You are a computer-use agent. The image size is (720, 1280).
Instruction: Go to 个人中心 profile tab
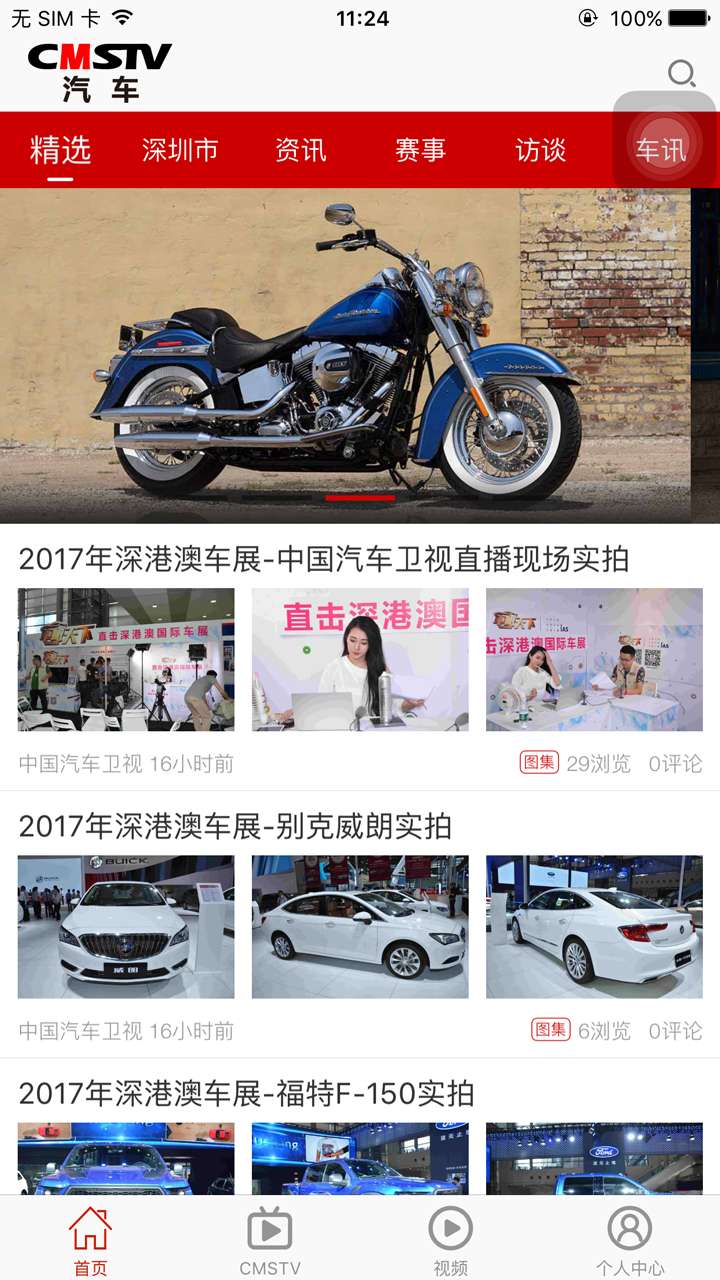(x=630, y=1240)
